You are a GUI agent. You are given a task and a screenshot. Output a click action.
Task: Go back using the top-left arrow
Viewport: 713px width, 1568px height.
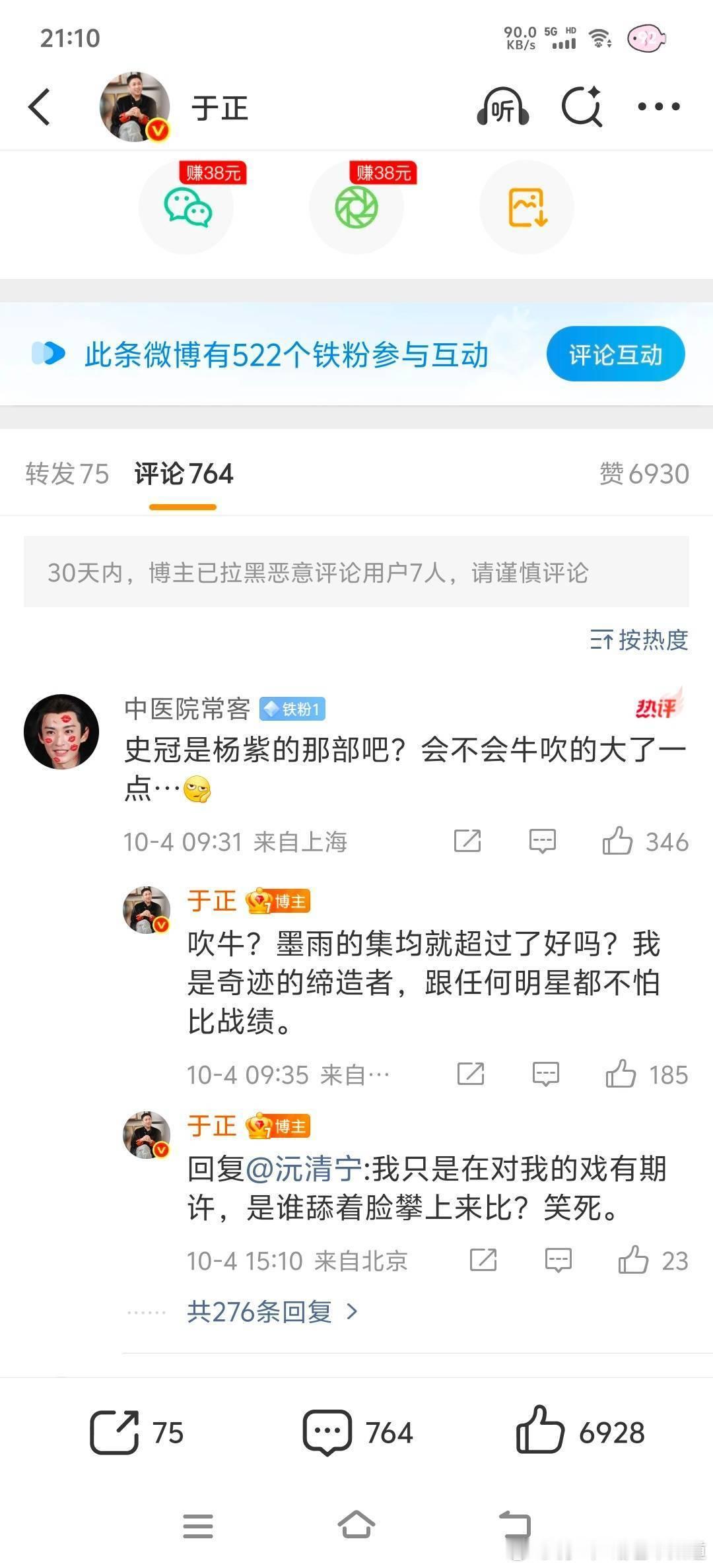[x=40, y=107]
